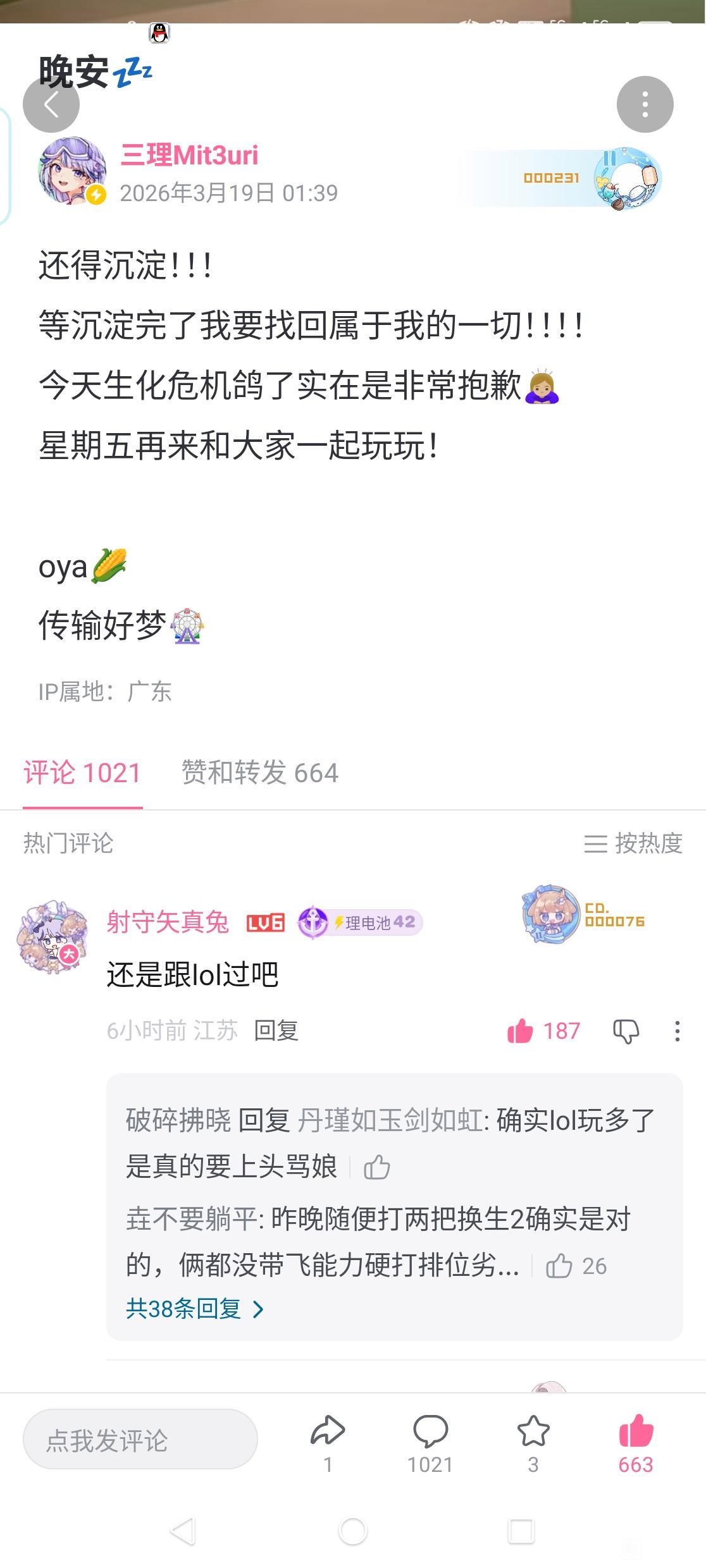Open more options on 射守矢真兔's comment
Screen dimensions: 706x1568
(677, 1031)
